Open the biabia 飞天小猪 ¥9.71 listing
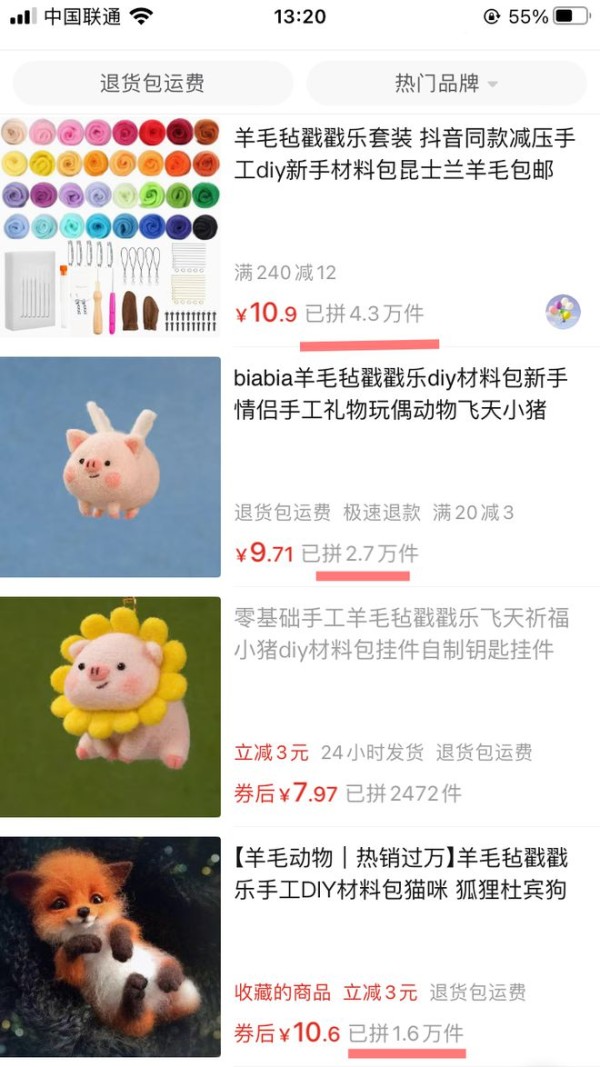The image size is (600, 1067). pyautogui.click(x=400, y=394)
